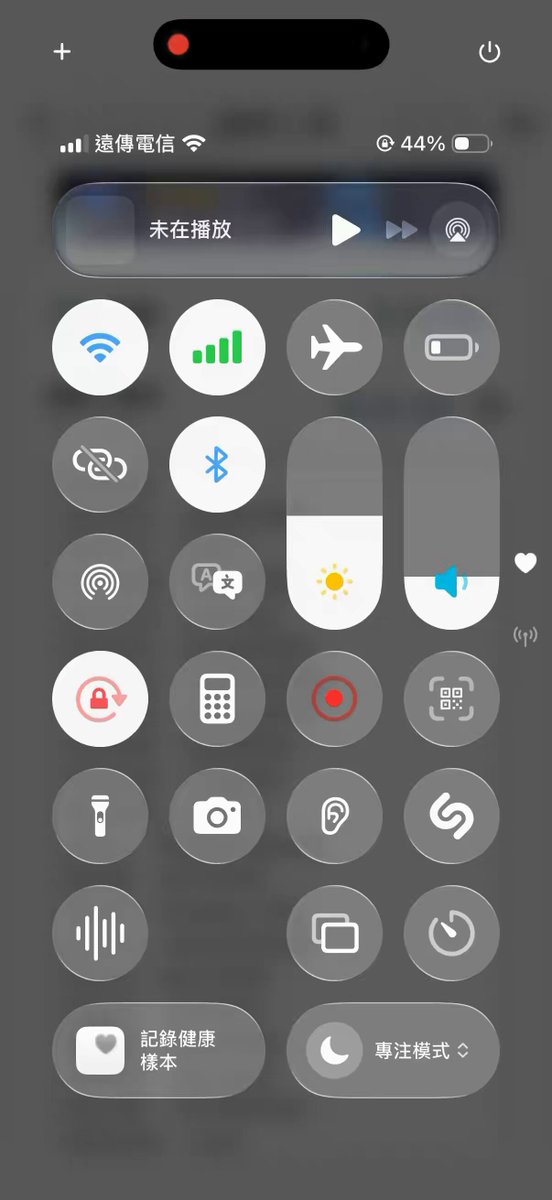Screen dimensions: 552x1200
Task: Skip forward to the next track
Action: pyautogui.click(x=401, y=231)
